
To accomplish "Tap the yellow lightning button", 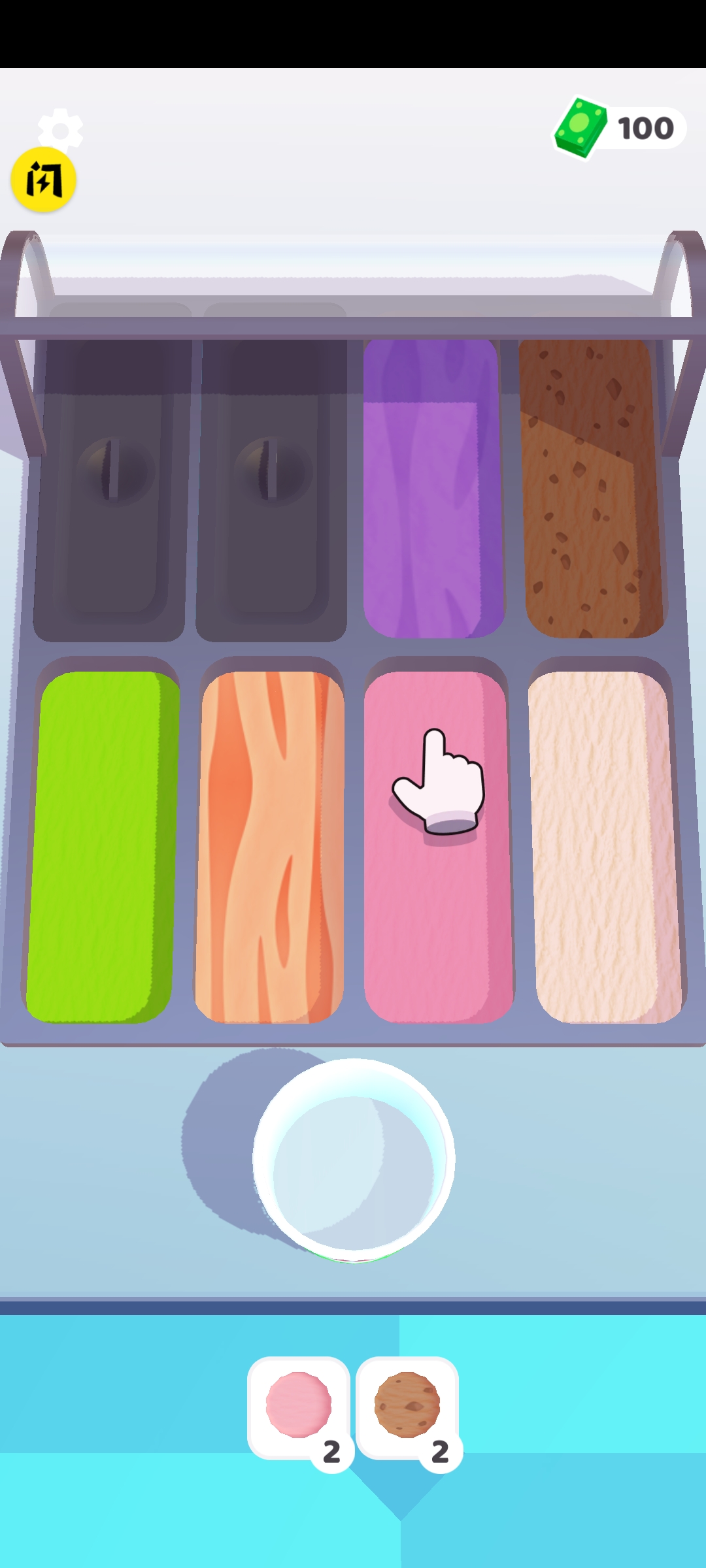I will click(44, 180).
